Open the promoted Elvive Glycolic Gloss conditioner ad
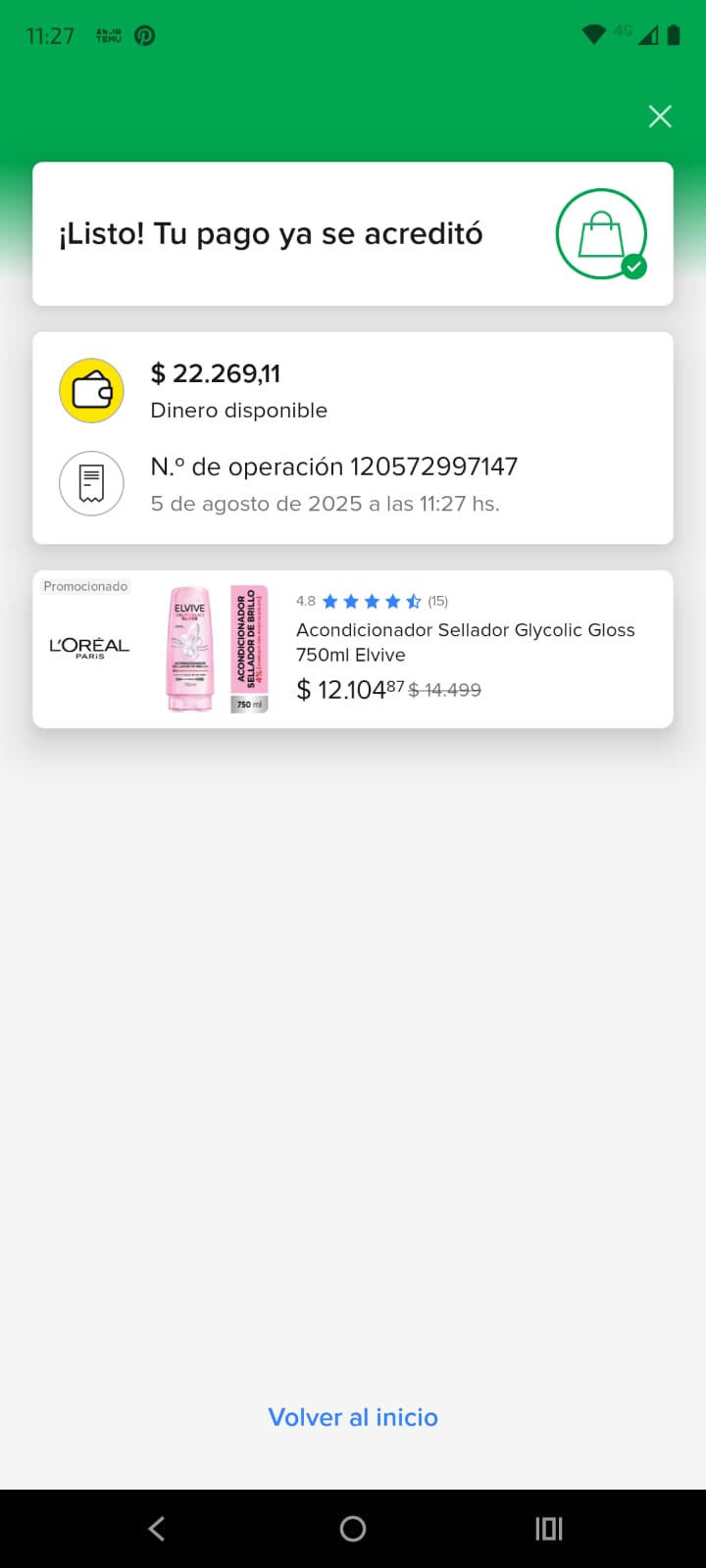The image size is (706, 1568). tap(353, 649)
